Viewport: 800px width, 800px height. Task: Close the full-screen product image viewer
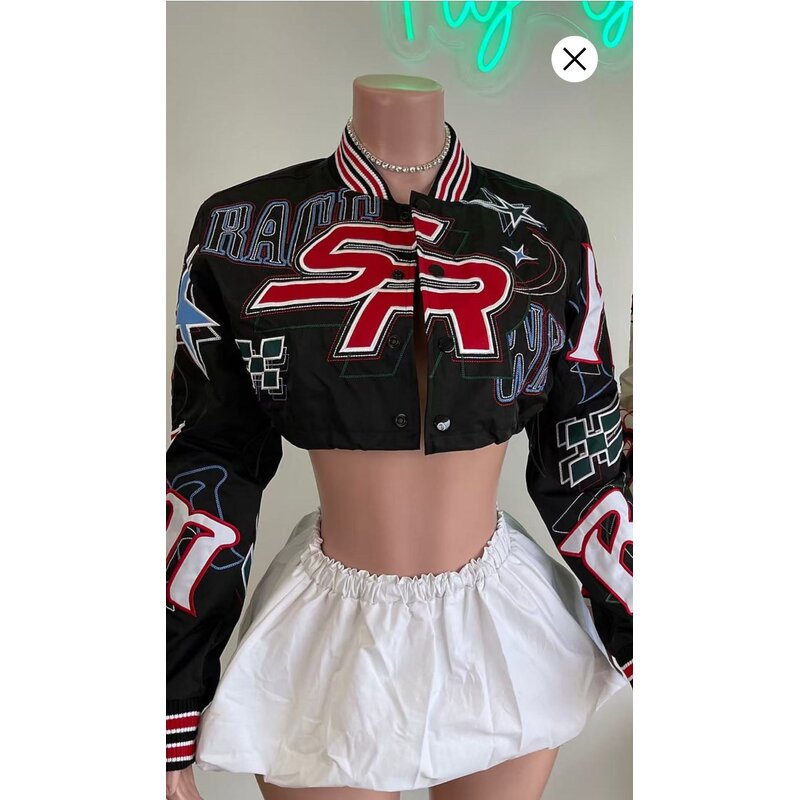coord(574,59)
